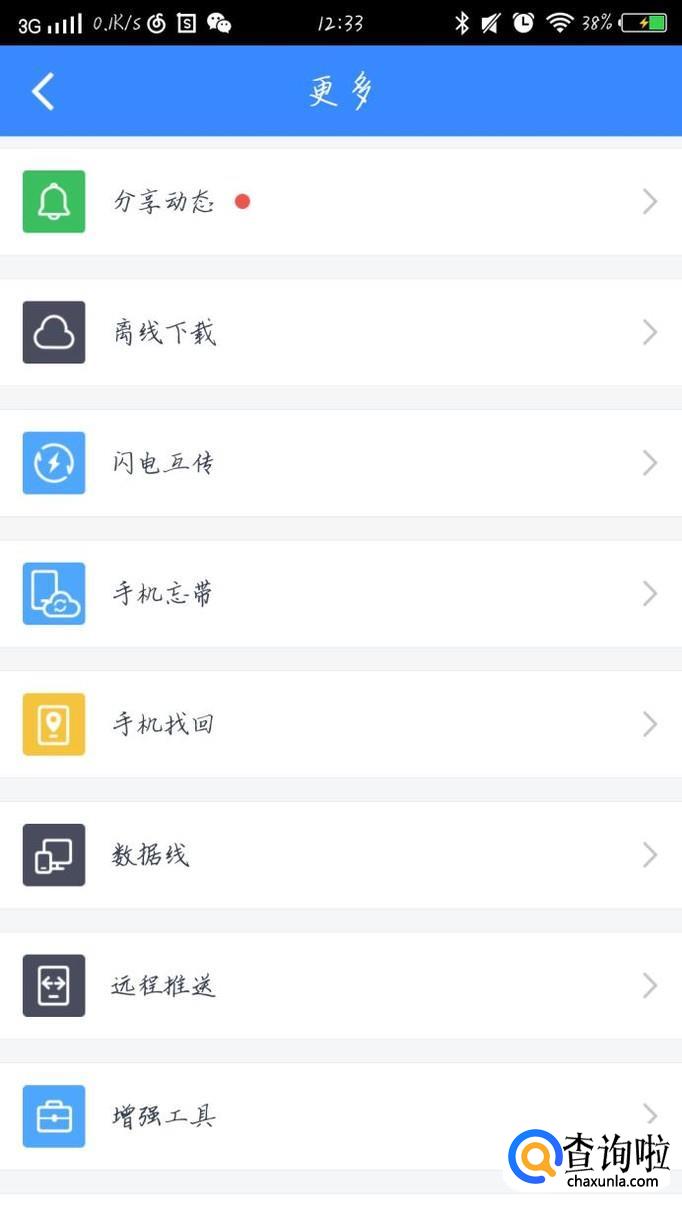This screenshot has width=682, height=1212.
Task: Go back from the 更多 page
Action: click(x=43, y=91)
